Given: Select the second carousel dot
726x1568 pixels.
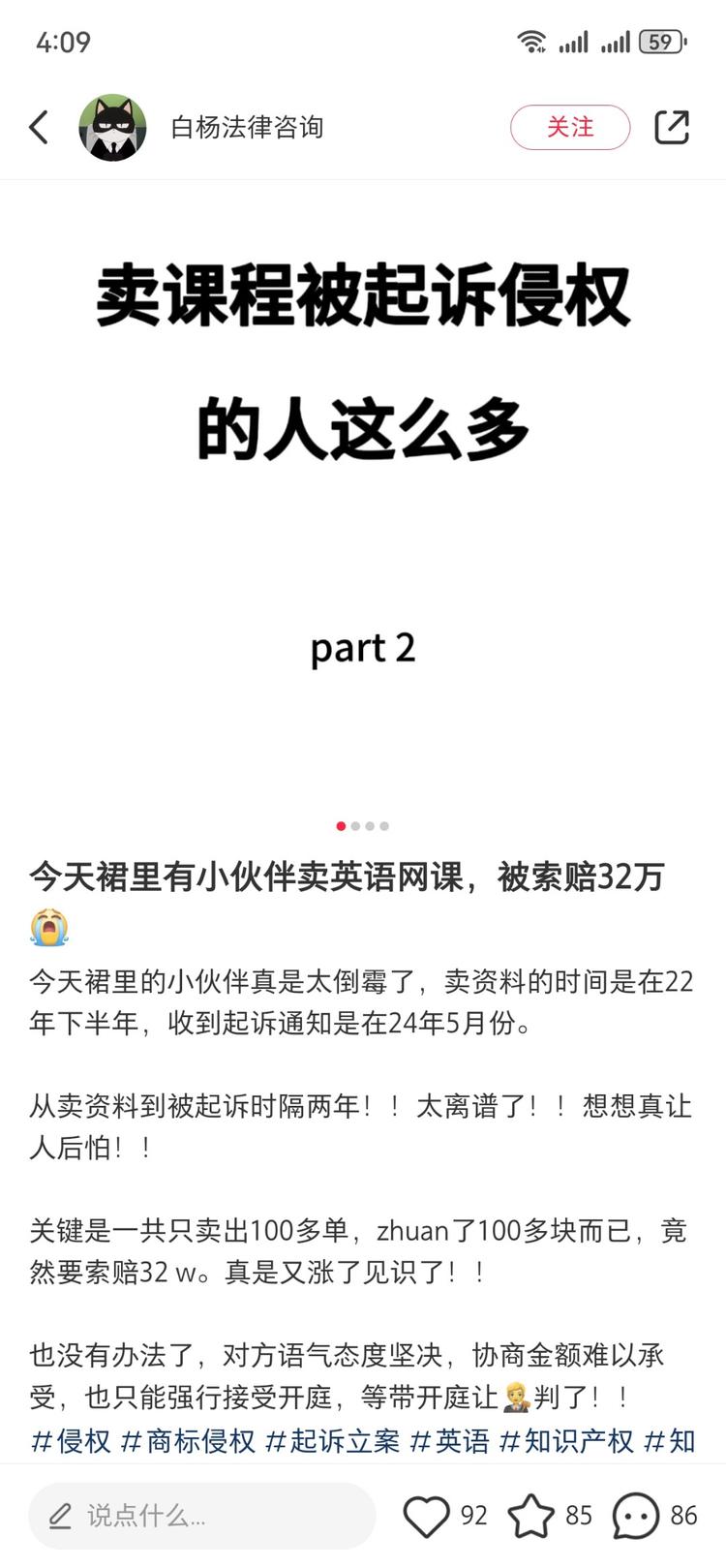Looking at the screenshot, I should (x=354, y=826).
